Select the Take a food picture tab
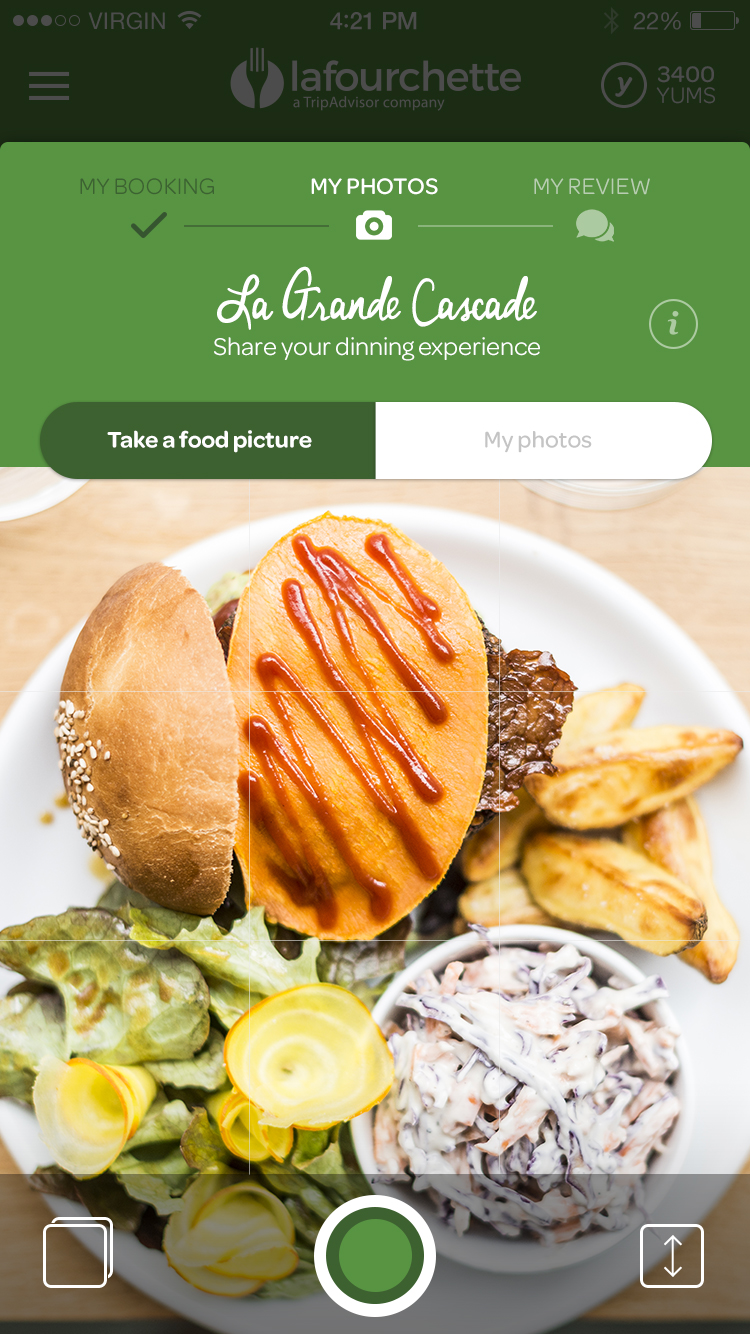The image size is (750, 1334). click(x=209, y=440)
